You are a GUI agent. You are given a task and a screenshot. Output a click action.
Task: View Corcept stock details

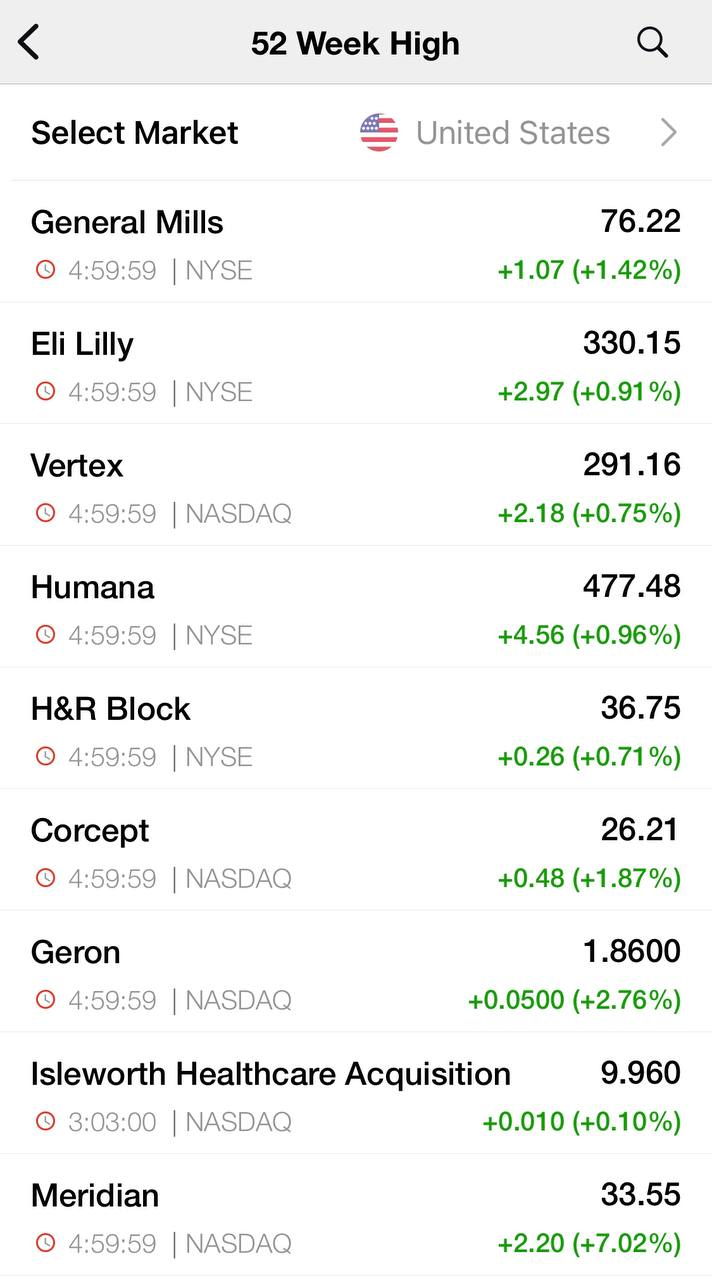point(356,853)
